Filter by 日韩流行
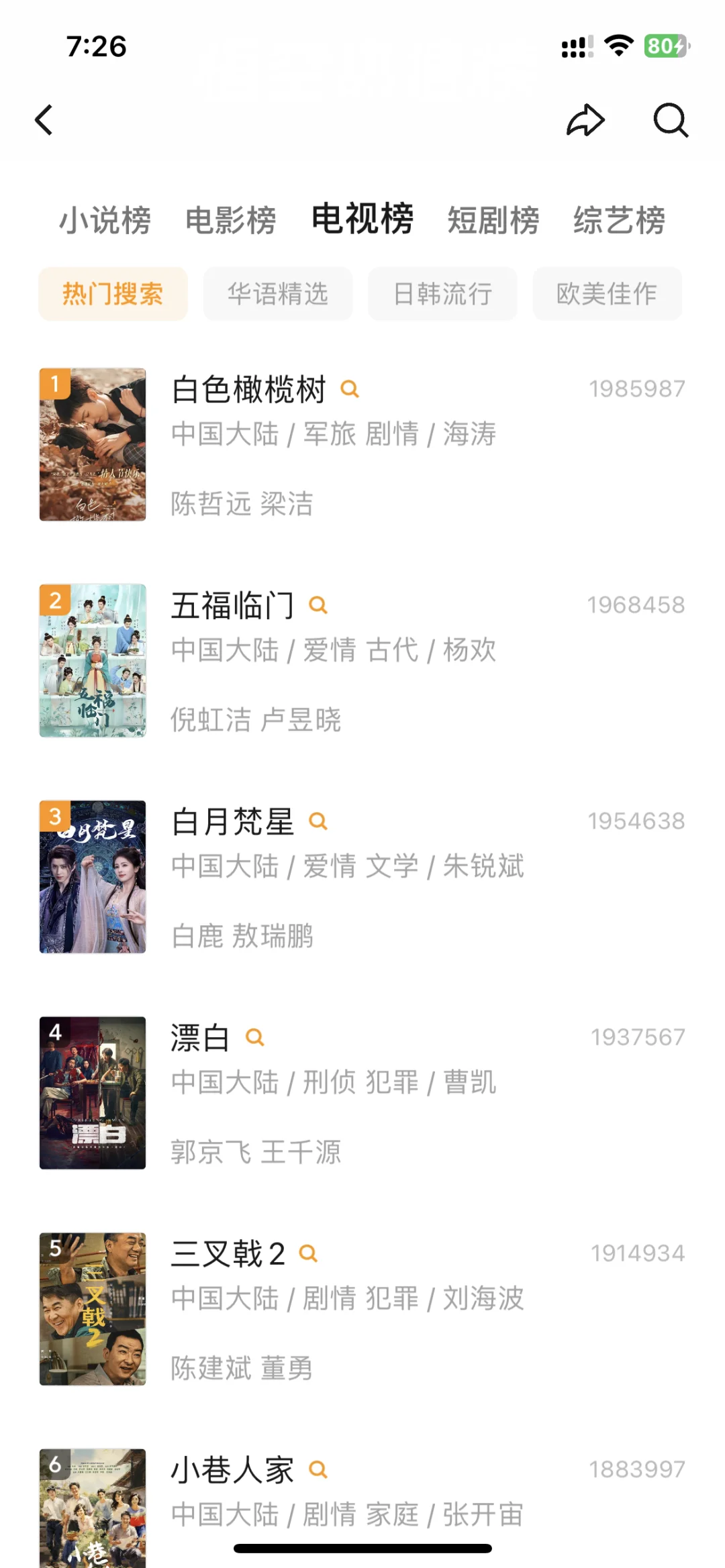The width and height of the screenshot is (725, 1568). [x=442, y=294]
